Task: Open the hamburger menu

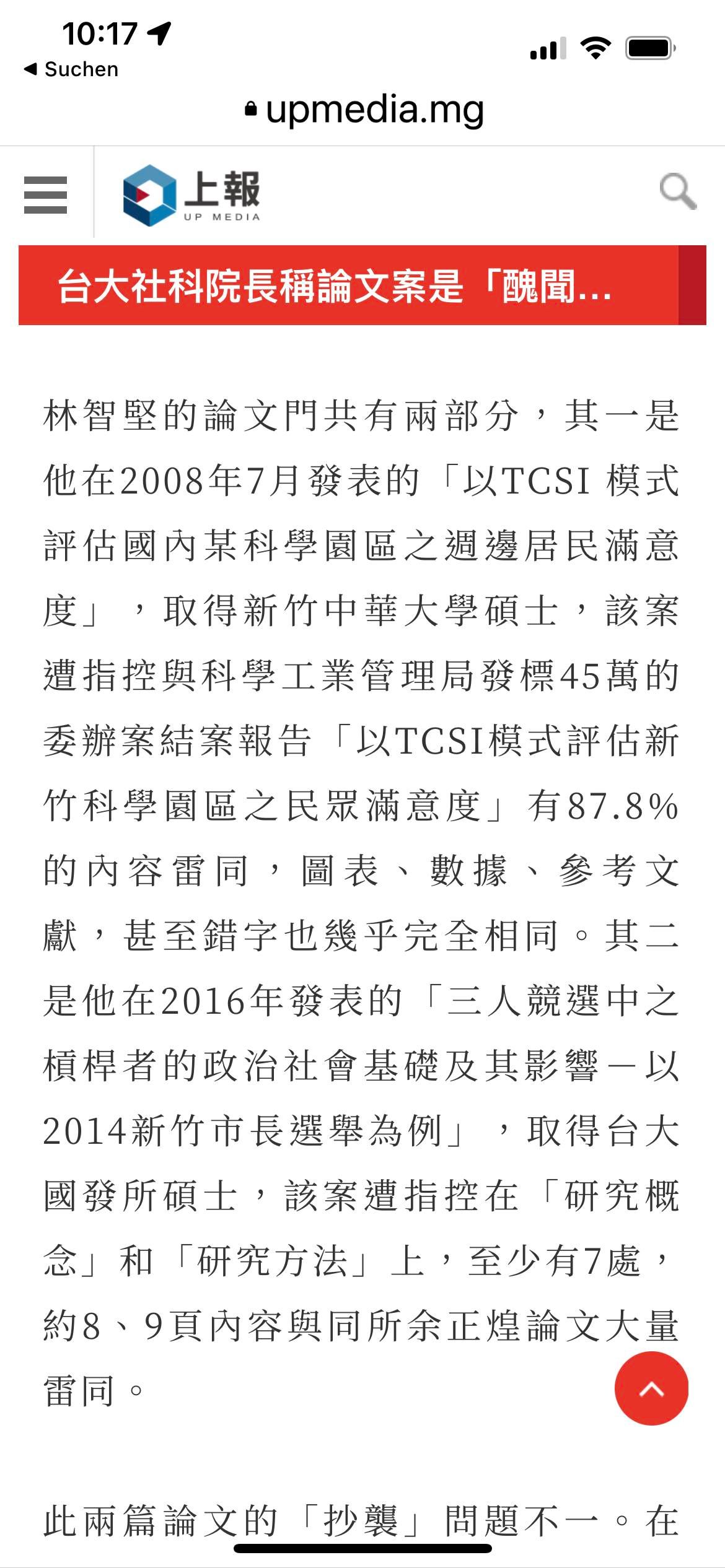Action: coord(45,194)
